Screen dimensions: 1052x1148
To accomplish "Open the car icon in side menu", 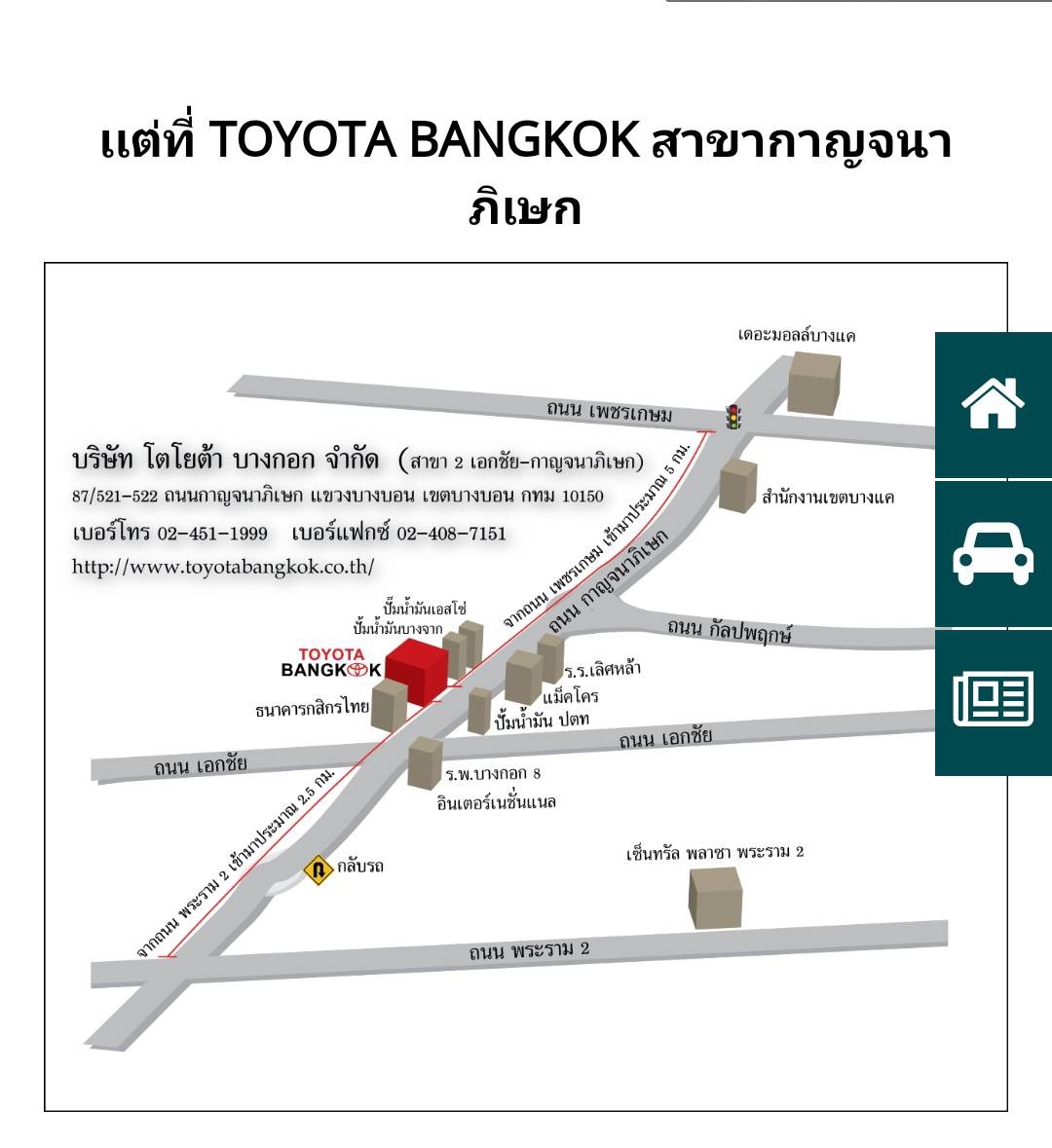I will point(994,553).
